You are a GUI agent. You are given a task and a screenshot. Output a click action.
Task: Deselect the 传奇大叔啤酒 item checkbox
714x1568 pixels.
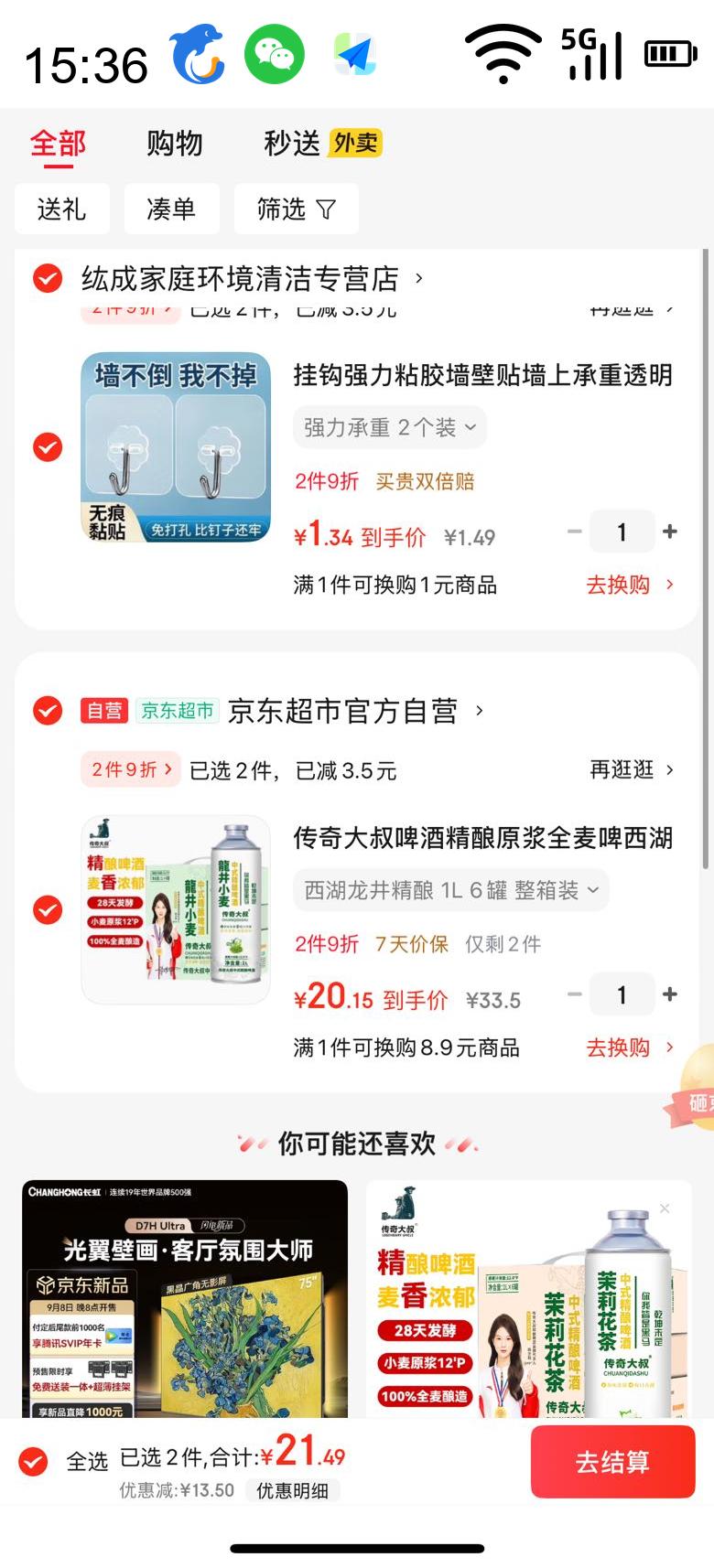pyautogui.click(x=48, y=910)
